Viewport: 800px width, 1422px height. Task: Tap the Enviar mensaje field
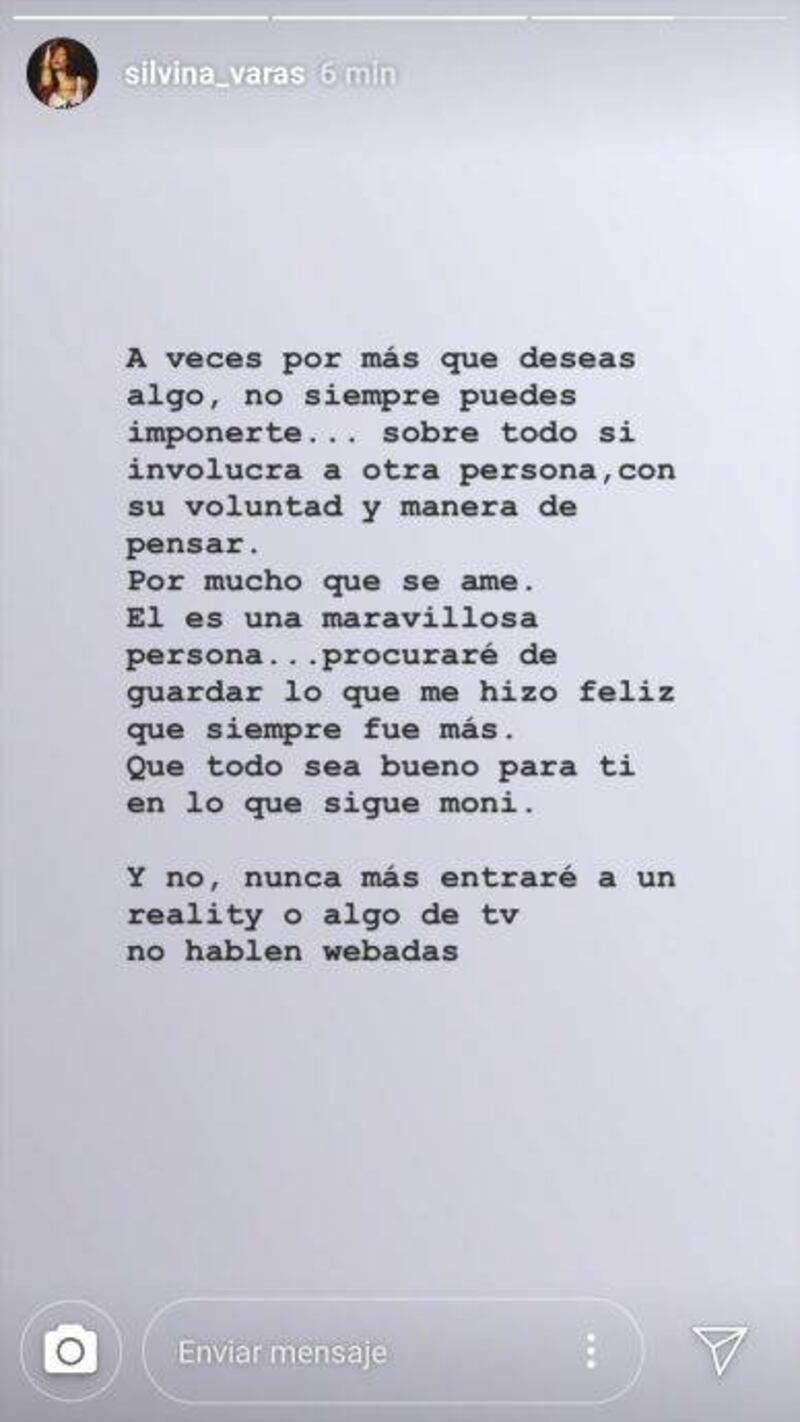point(340,1353)
